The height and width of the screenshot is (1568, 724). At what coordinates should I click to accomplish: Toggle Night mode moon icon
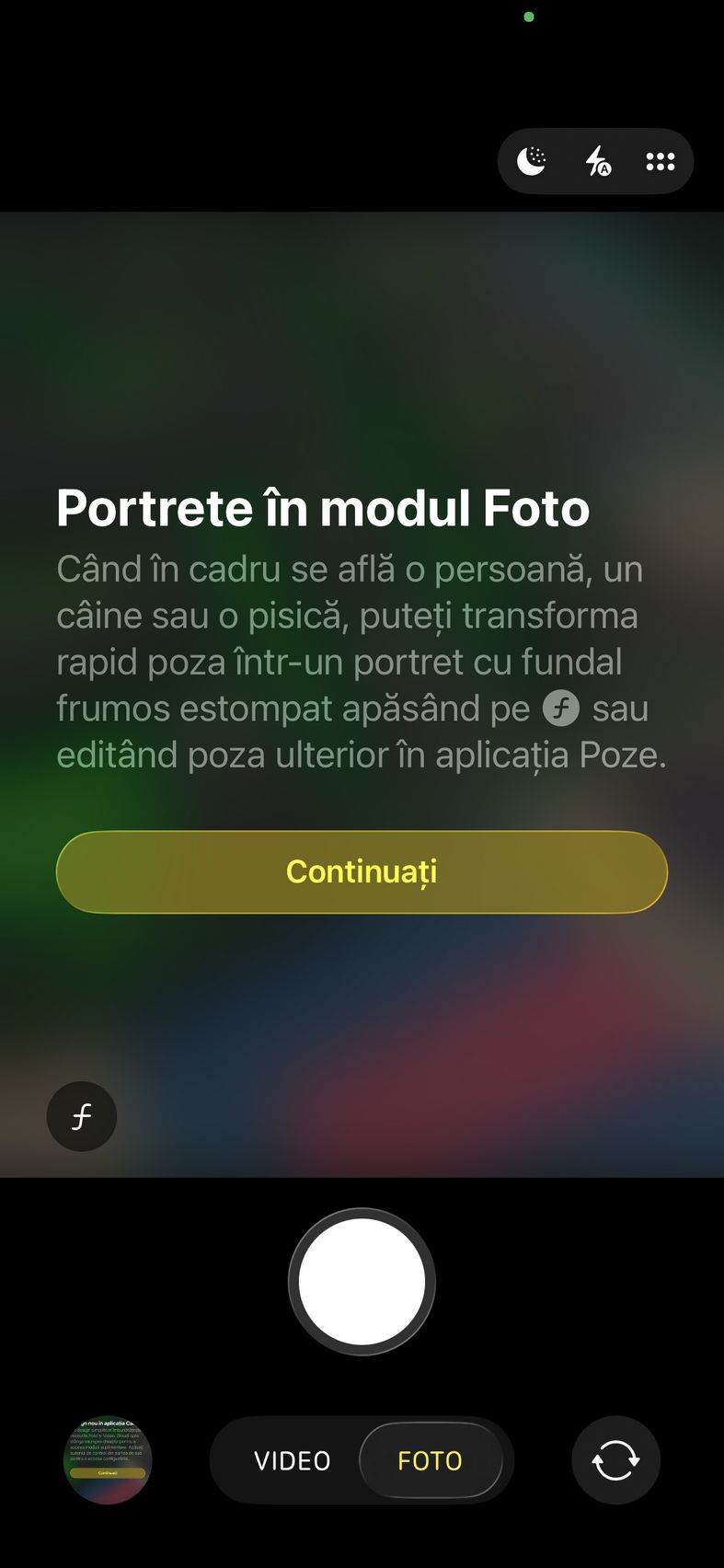click(x=531, y=161)
